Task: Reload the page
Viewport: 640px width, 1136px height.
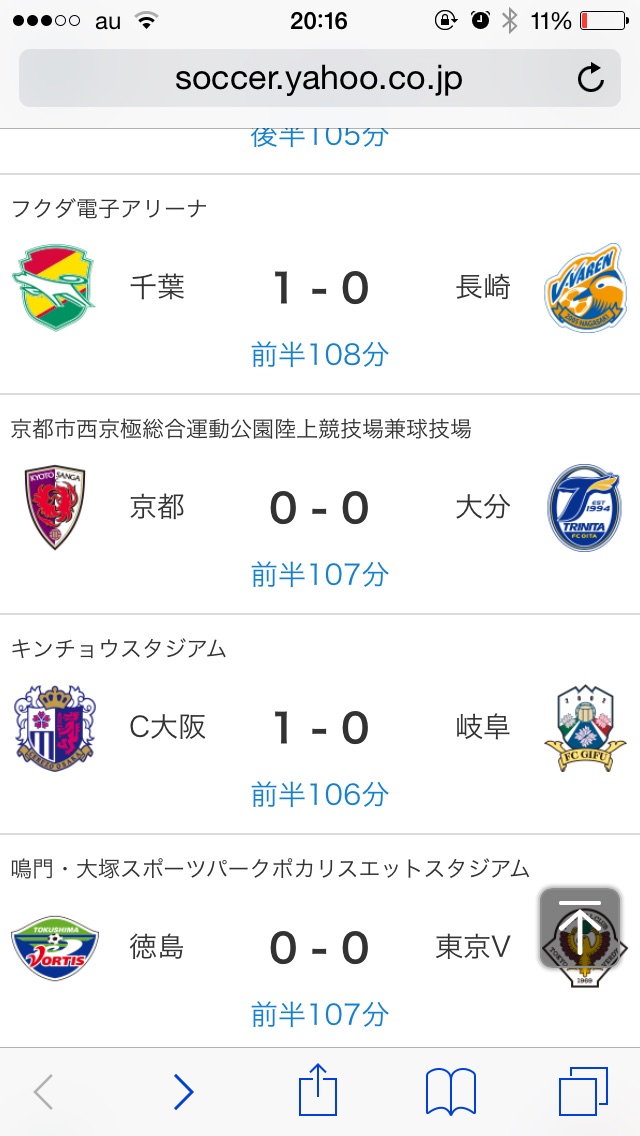Action: 591,79
